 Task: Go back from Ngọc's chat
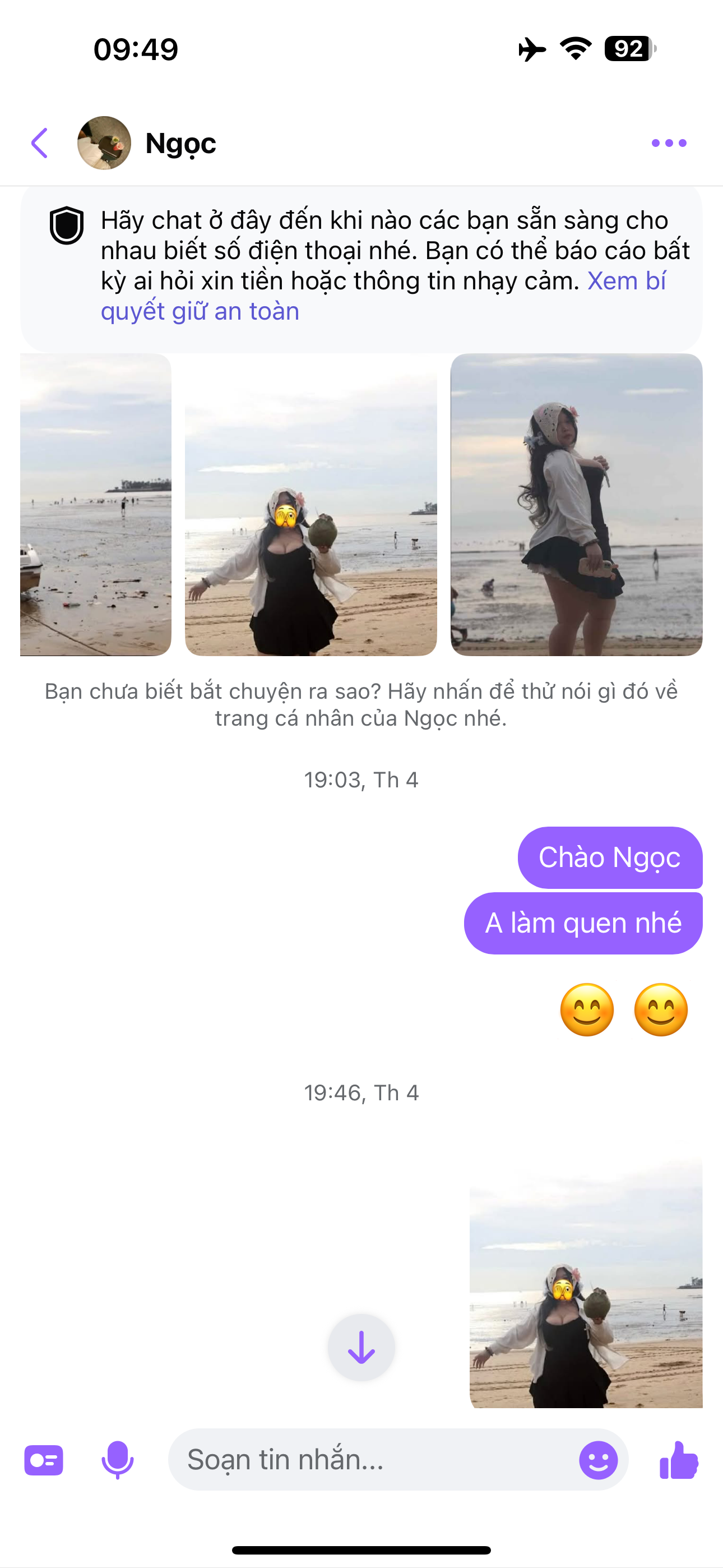[x=40, y=143]
